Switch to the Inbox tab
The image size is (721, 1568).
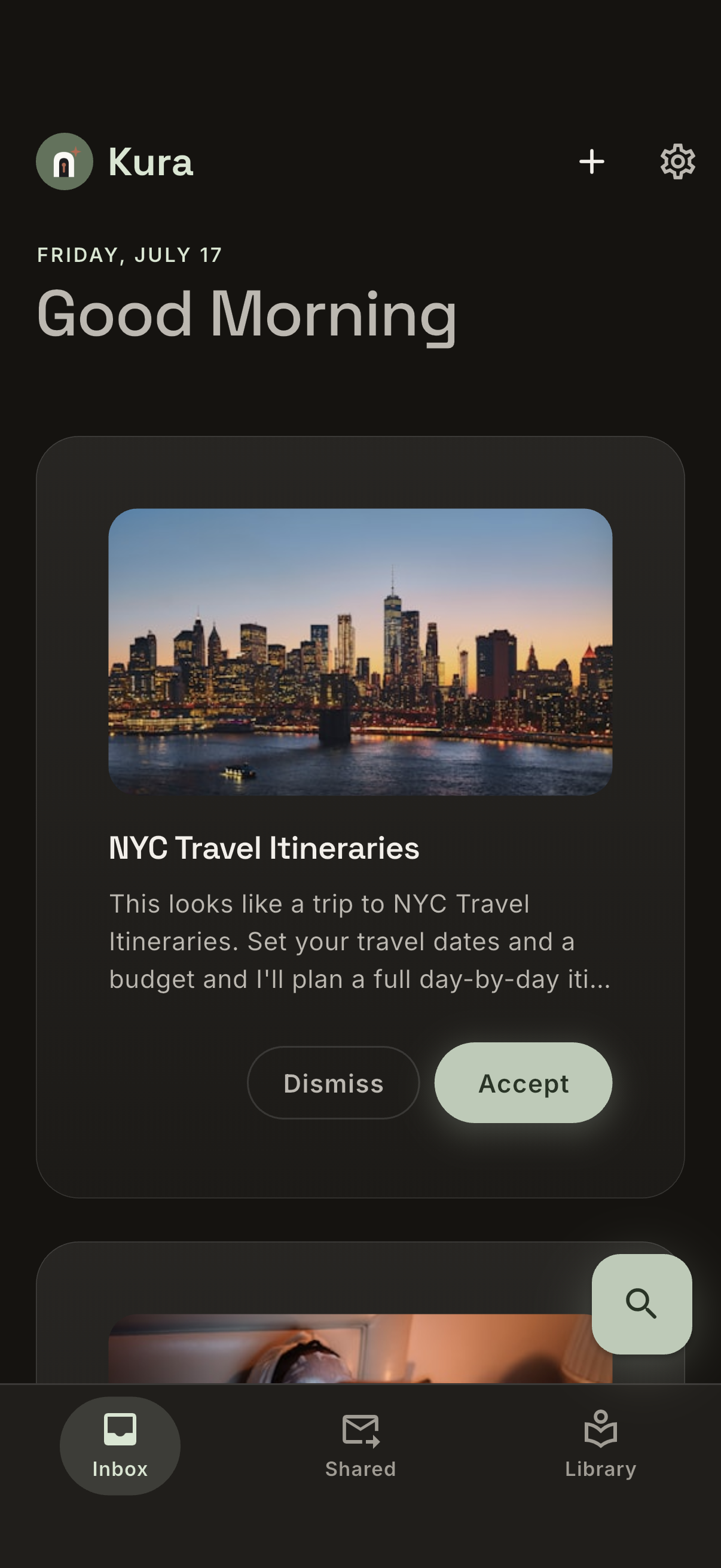point(120,1445)
